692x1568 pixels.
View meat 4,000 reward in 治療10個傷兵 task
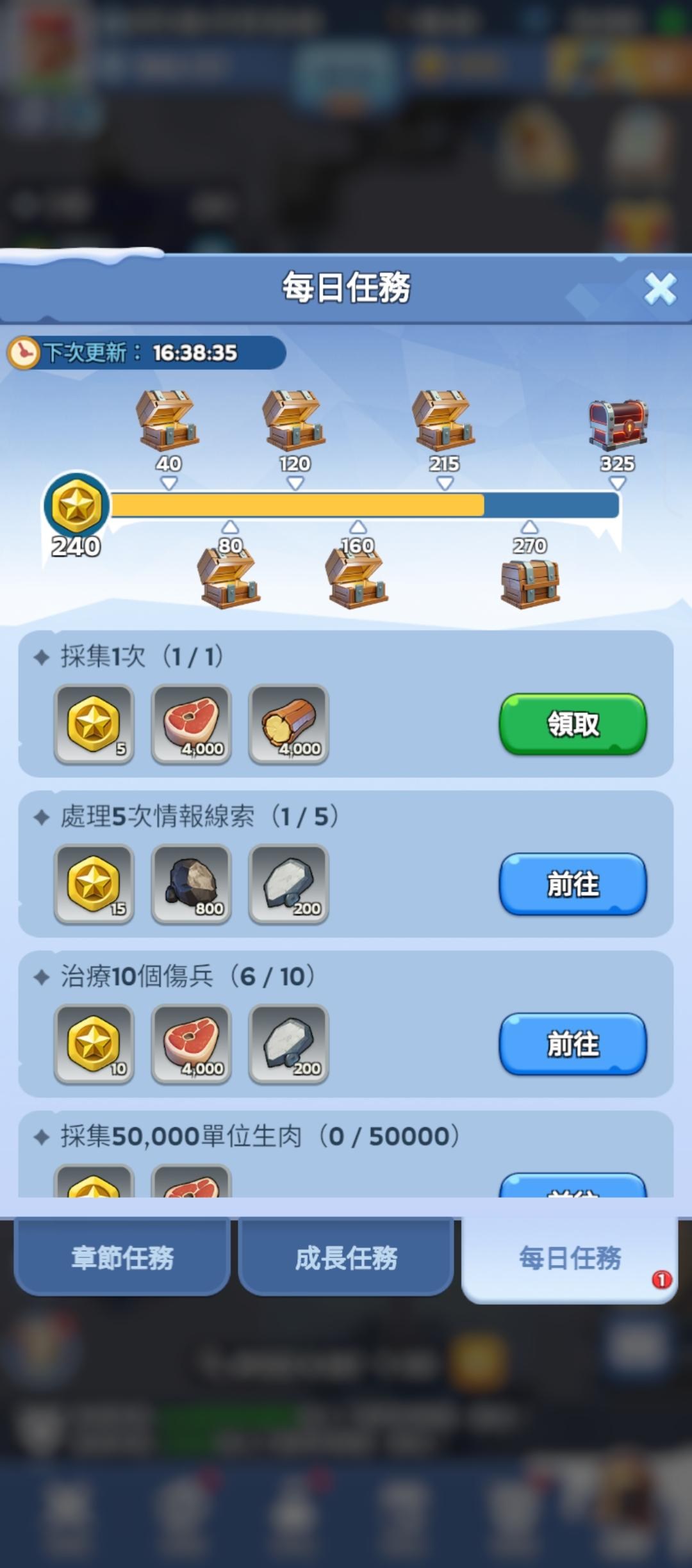(192, 1044)
